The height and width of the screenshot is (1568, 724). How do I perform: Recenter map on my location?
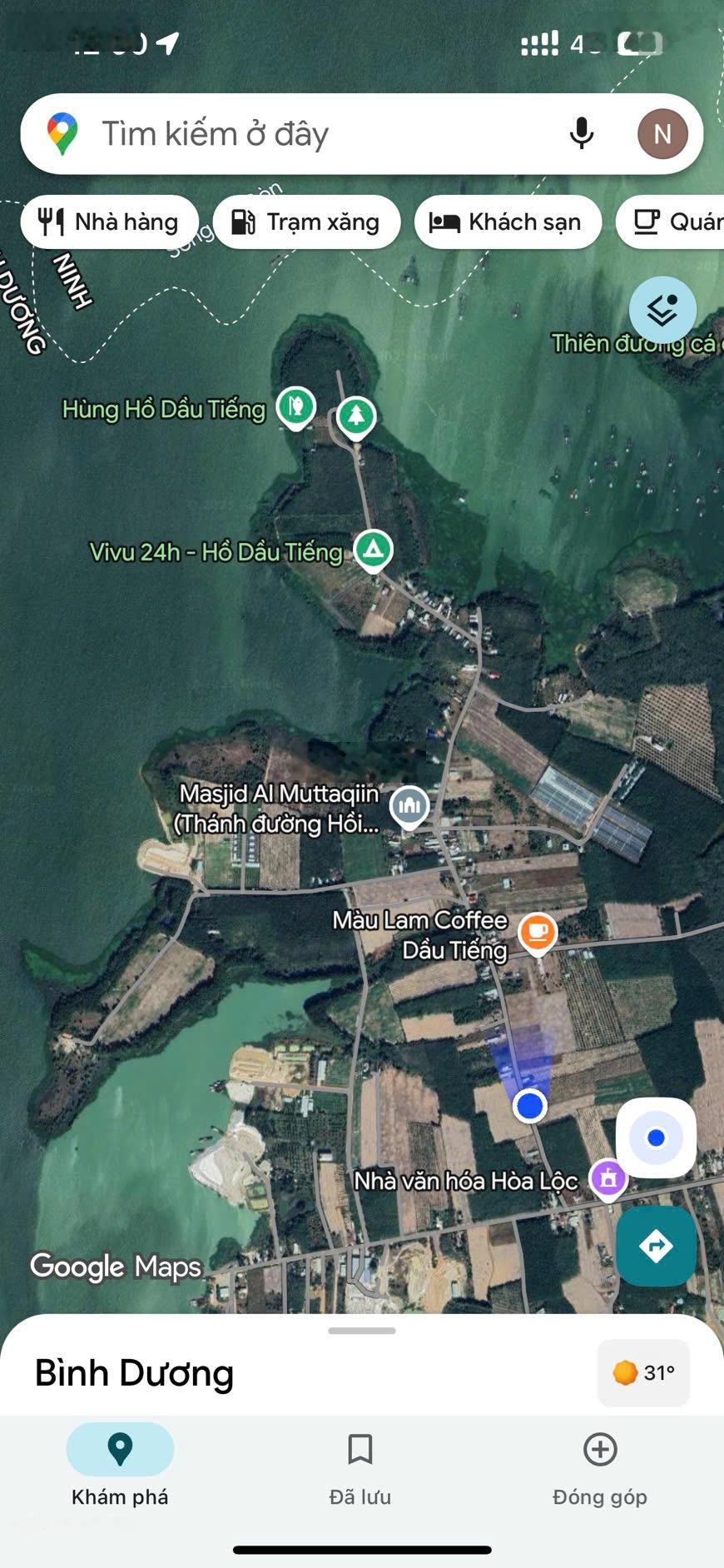click(x=656, y=1137)
